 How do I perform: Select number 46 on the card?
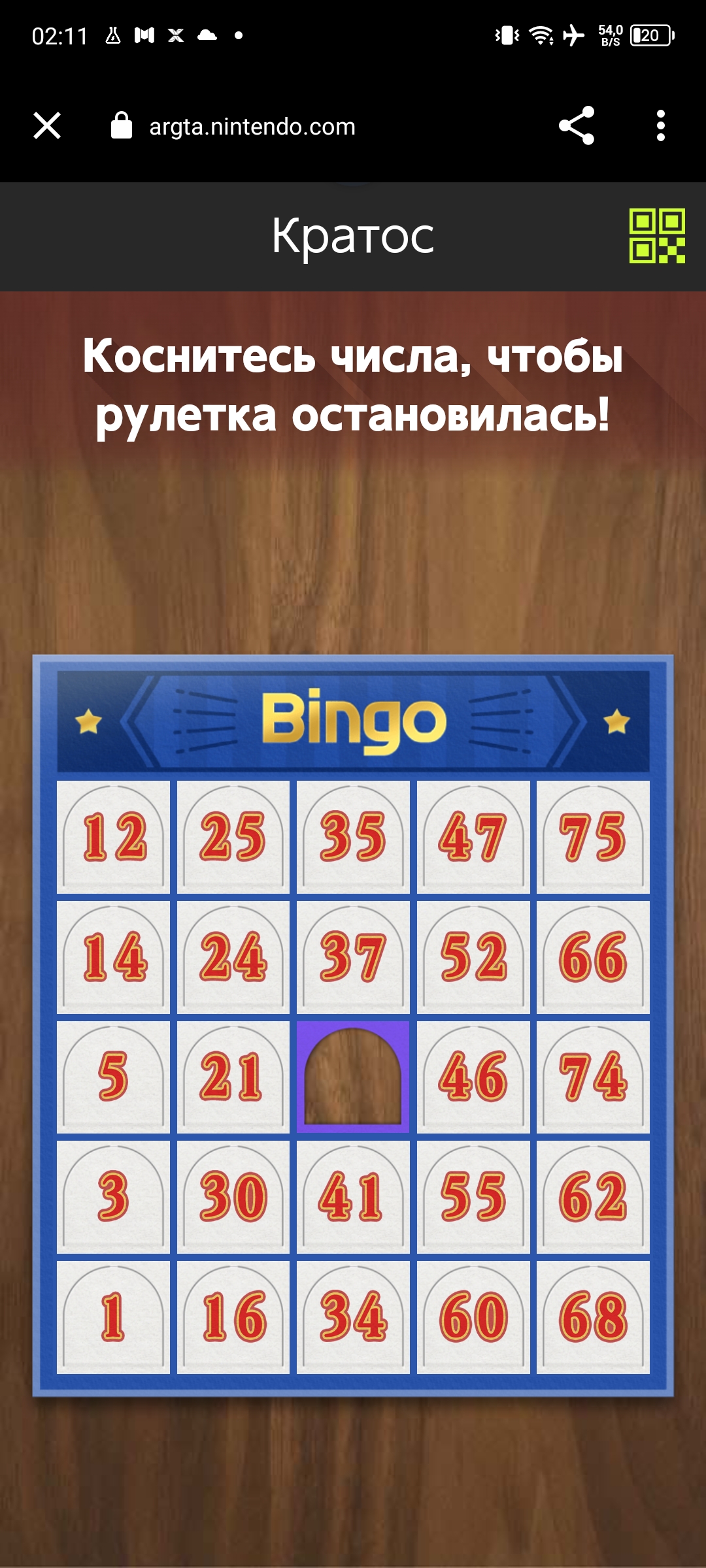pyautogui.click(x=473, y=1077)
